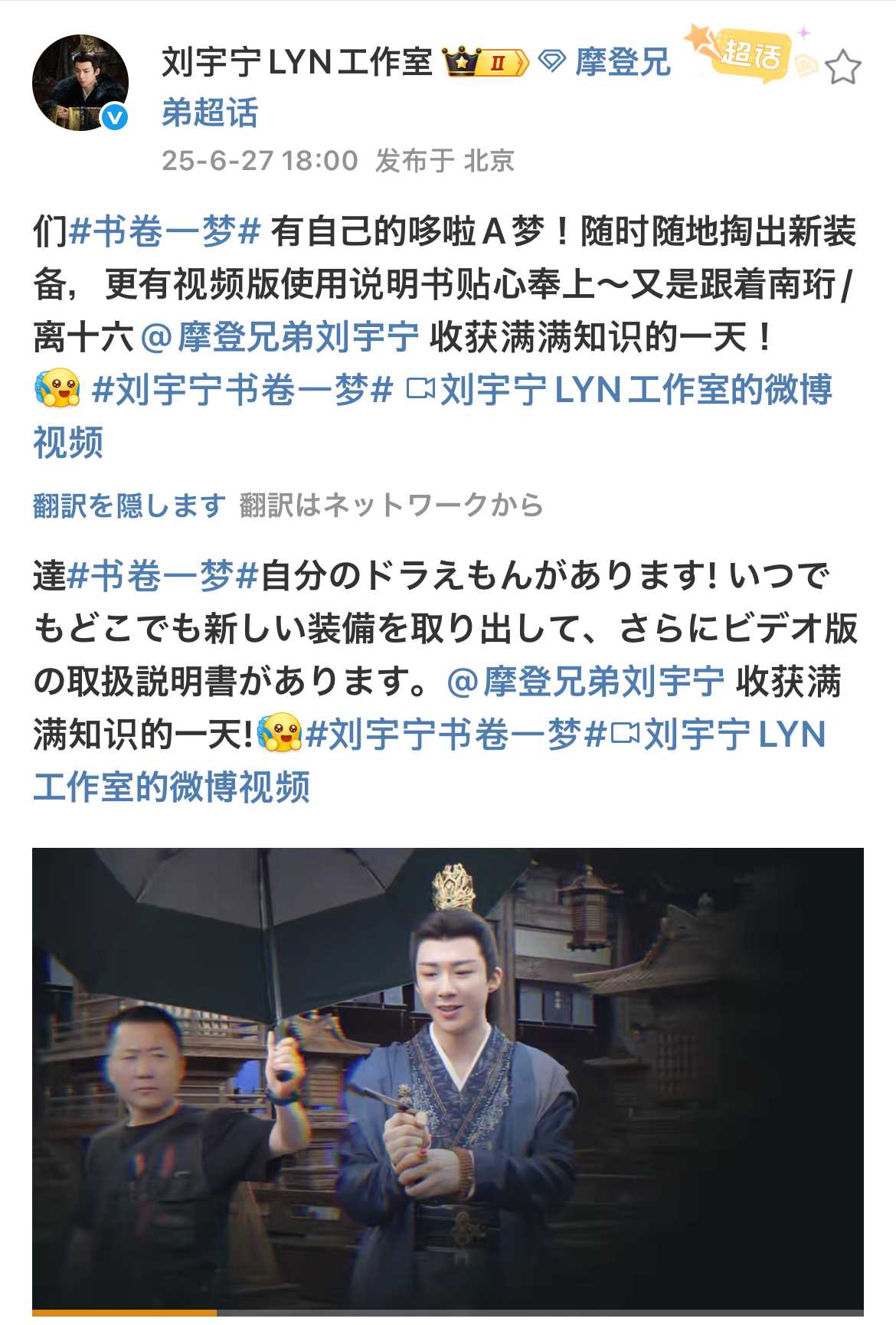
Task: Open hashtag #书卷一梦# in original post
Action: (x=165, y=231)
